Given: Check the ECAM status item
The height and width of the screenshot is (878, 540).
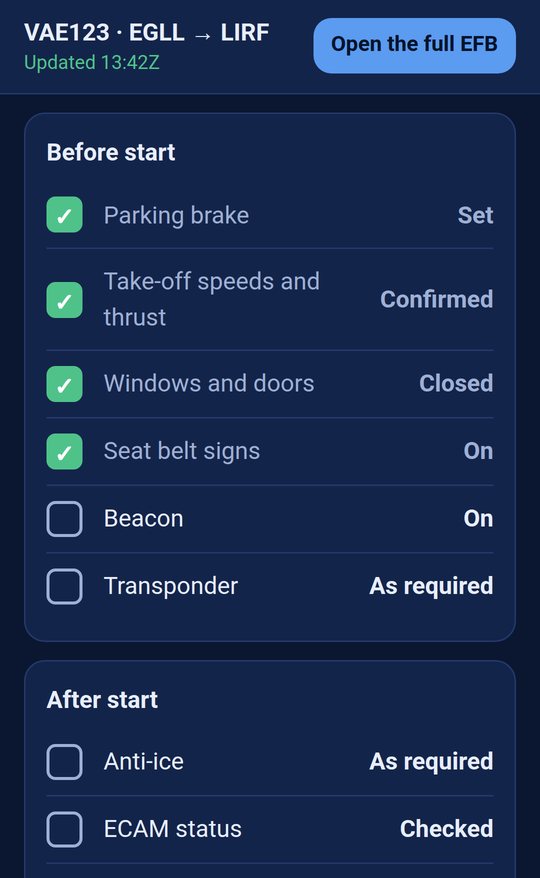Looking at the screenshot, I should (x=64, y=829).
